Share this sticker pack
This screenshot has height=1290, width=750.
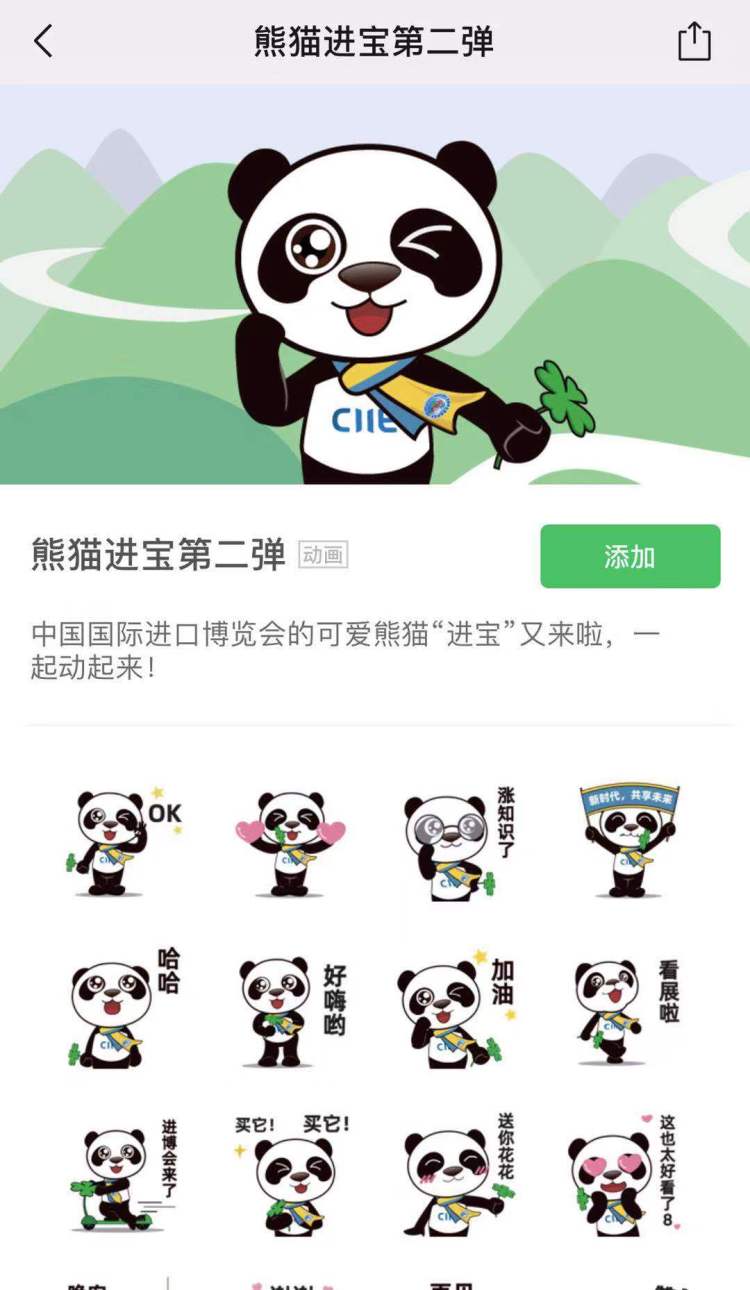pos(694,42)
